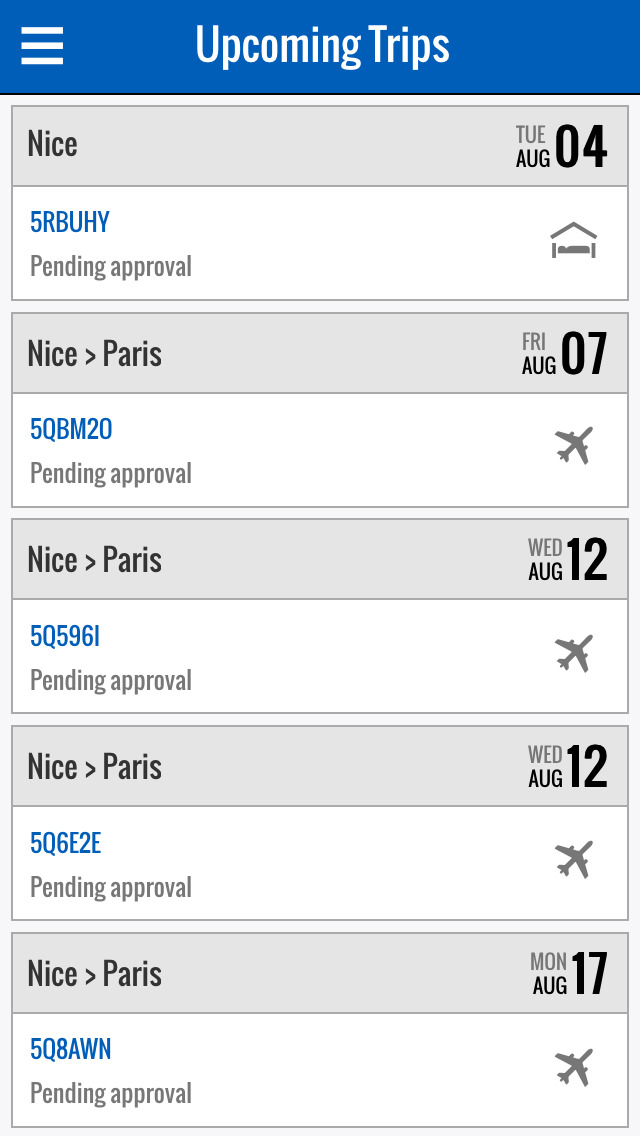Open the Nice hotel booking 5RBUHY
Viewport: 640px width, 1136px height.
(320, 243)
